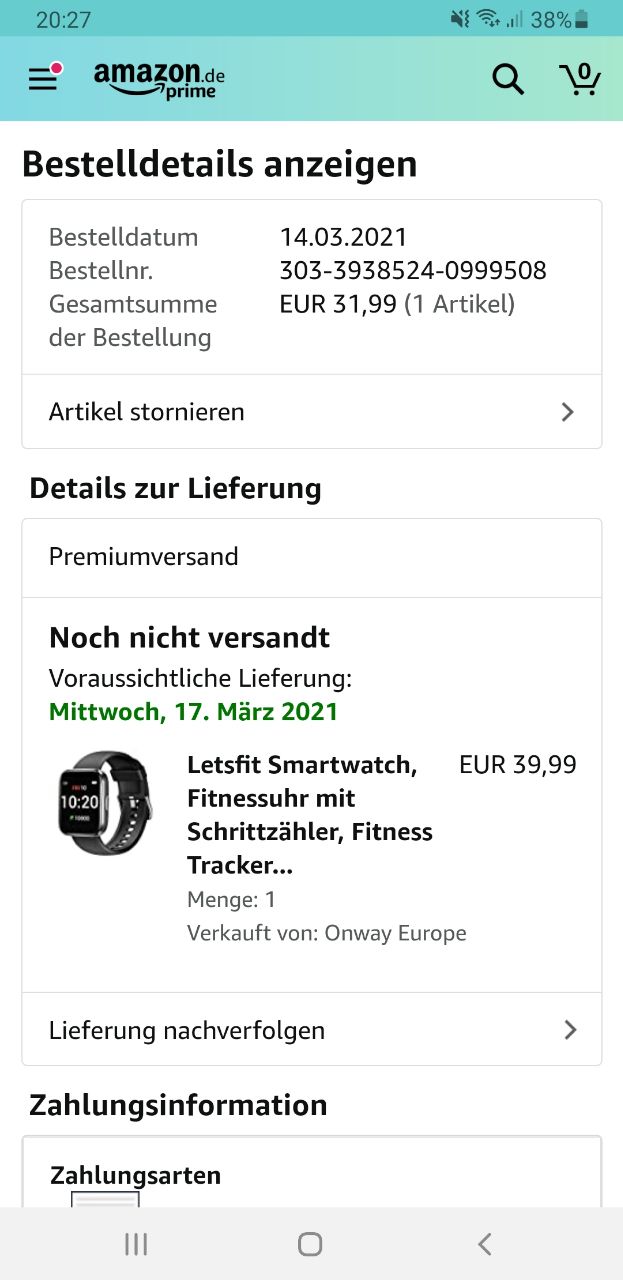
Task: Go back with system back button
Action: (x=485, y=1244)
